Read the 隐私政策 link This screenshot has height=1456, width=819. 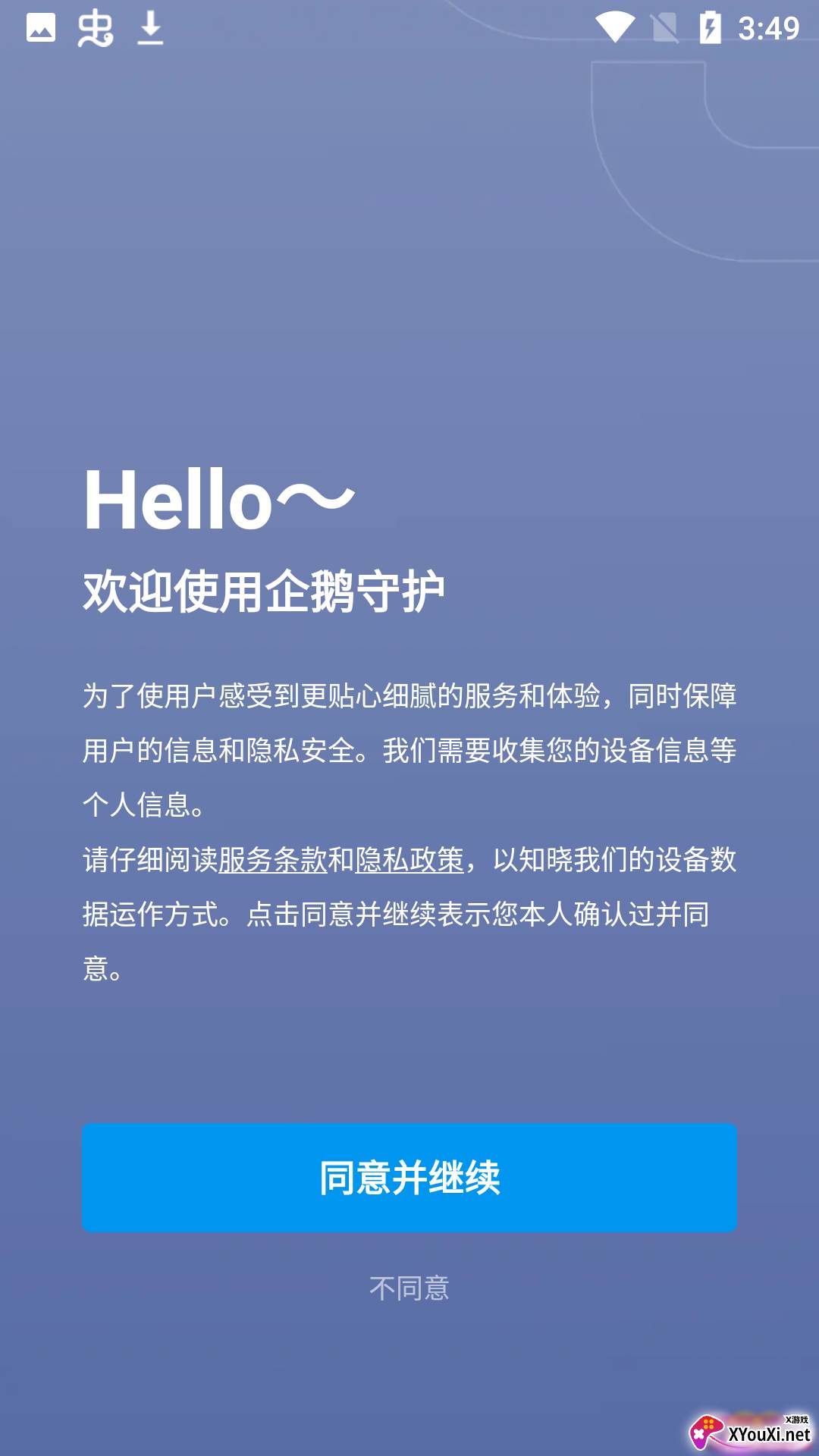click(x=409, y=860)
